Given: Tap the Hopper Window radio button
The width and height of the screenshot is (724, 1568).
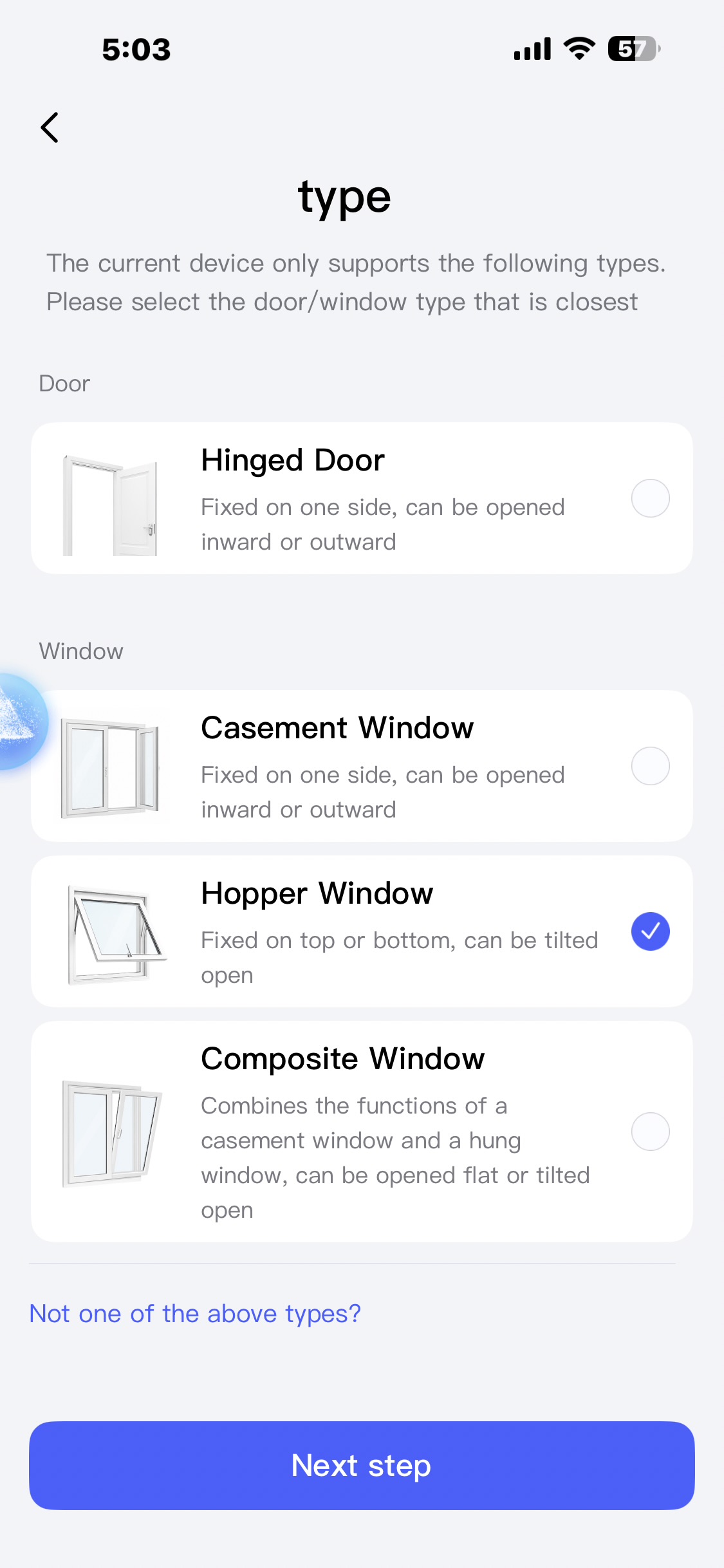Looking at the screenshot, I should pos(650,931).
